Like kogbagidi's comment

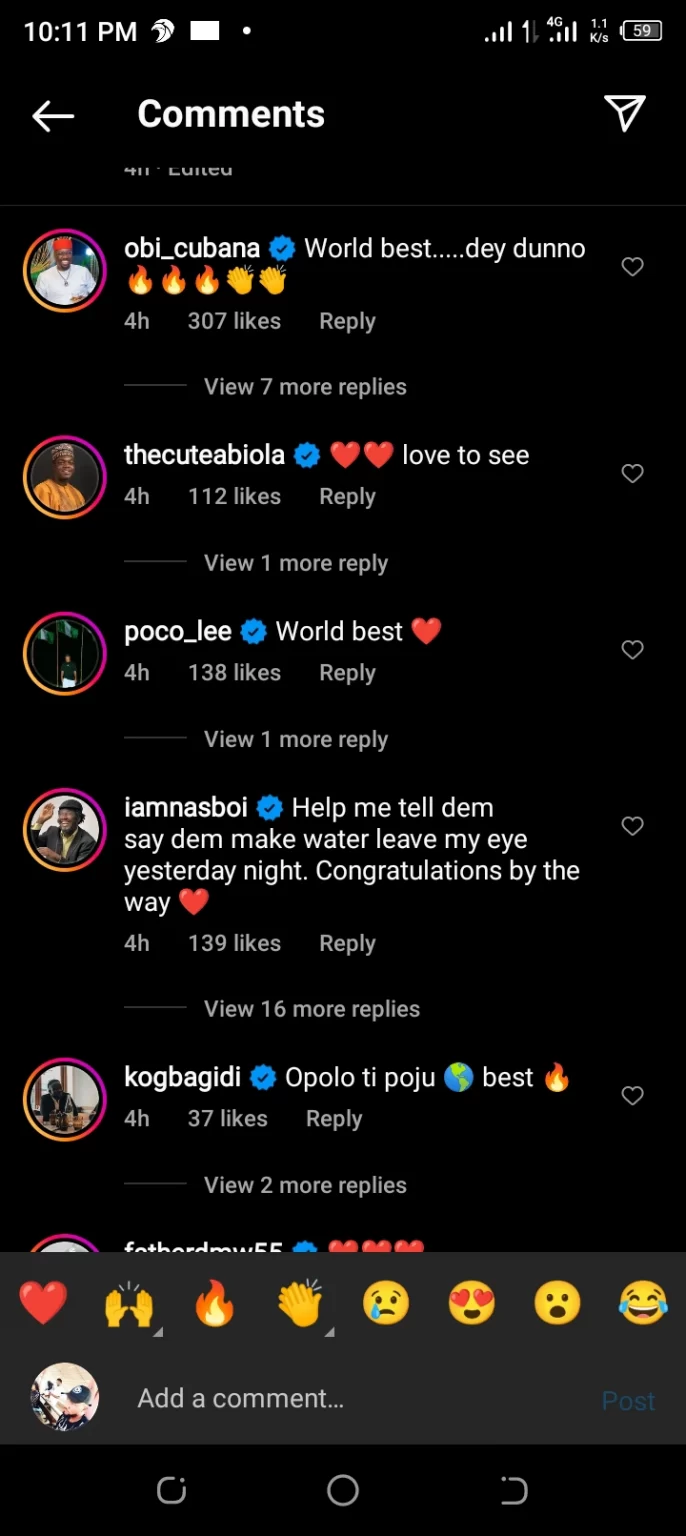coord(632,1096)
